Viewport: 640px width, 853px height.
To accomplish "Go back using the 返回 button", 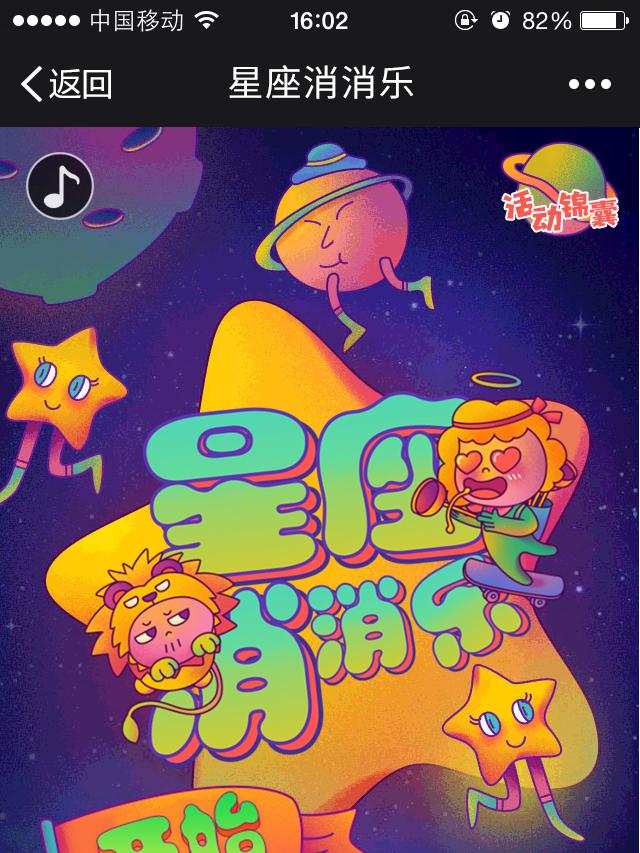I will (66, 85).
